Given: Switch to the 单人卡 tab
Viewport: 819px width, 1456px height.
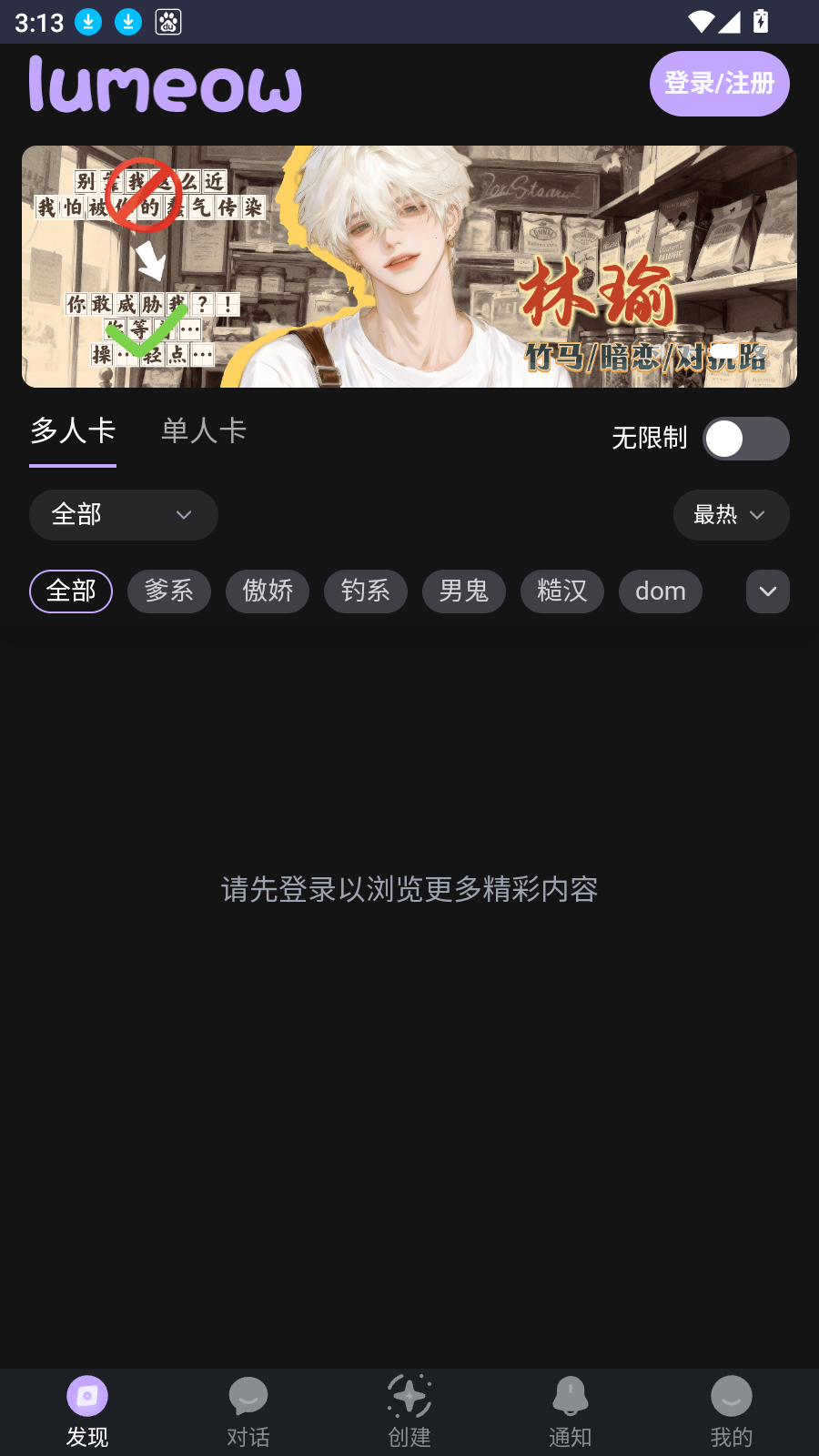Looking at the screenshot, I should coord(204,431).
